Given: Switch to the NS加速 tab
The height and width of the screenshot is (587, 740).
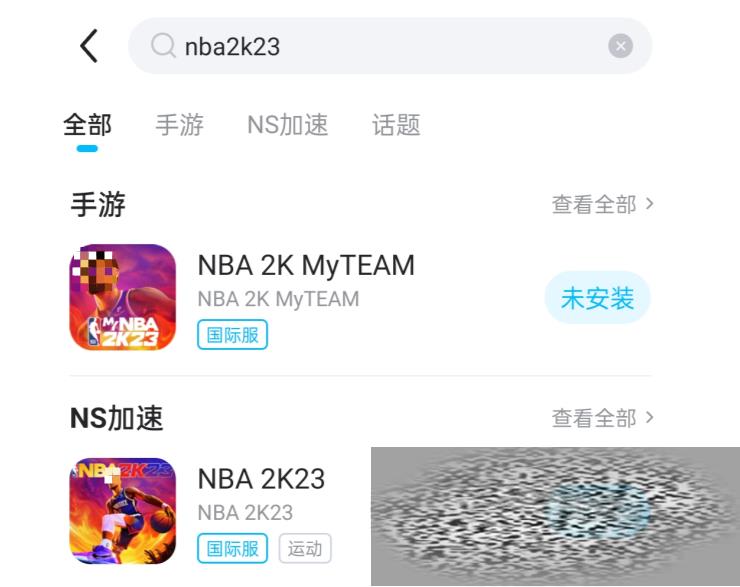Looking at the screenshot, I should pos(288,125).
